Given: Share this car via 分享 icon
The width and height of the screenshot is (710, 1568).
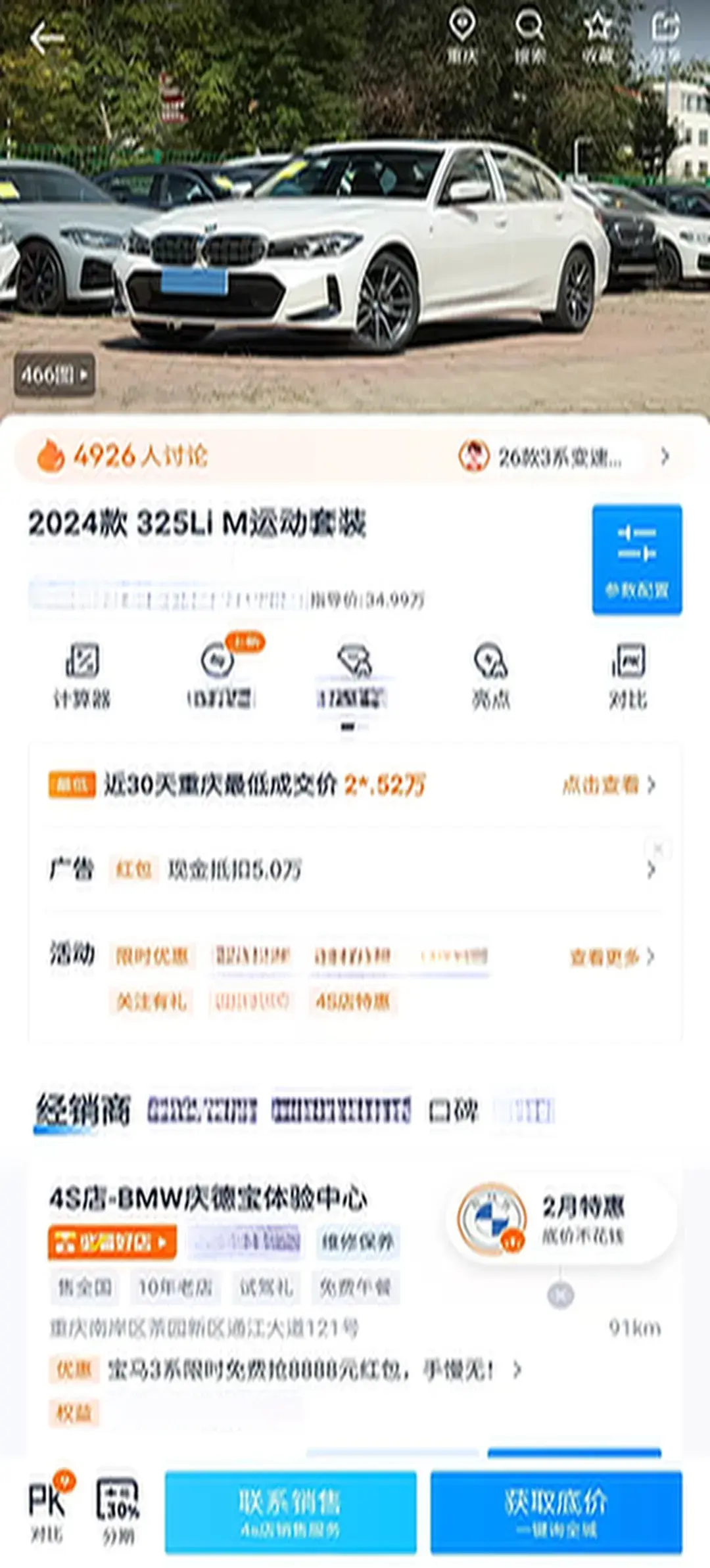Looking at the screenshot, I should coord(665,37).
